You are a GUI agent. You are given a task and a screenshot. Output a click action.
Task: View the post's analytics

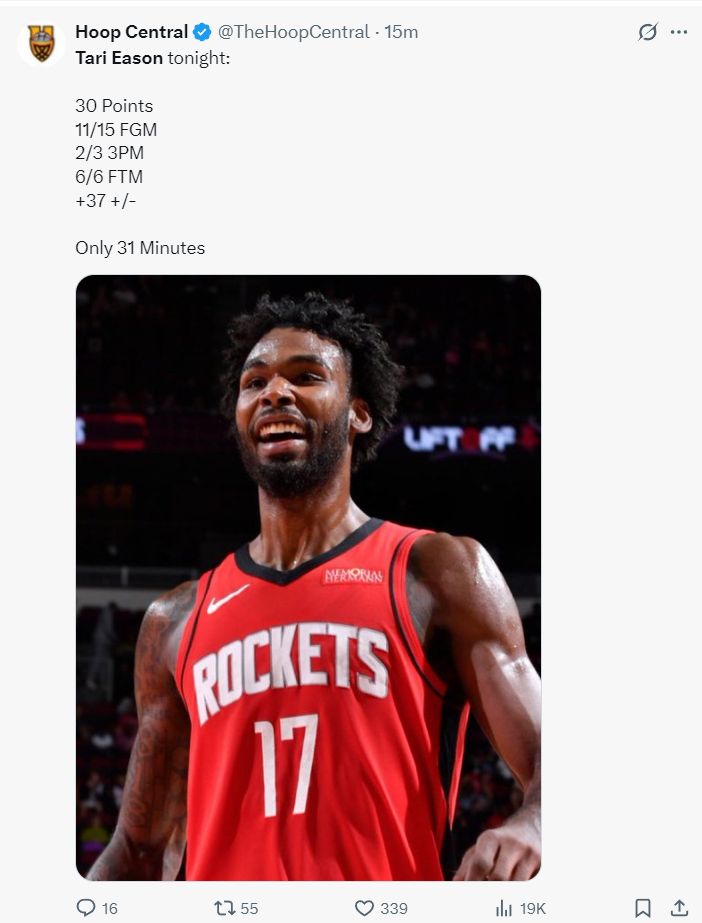(x=505, y=908)
